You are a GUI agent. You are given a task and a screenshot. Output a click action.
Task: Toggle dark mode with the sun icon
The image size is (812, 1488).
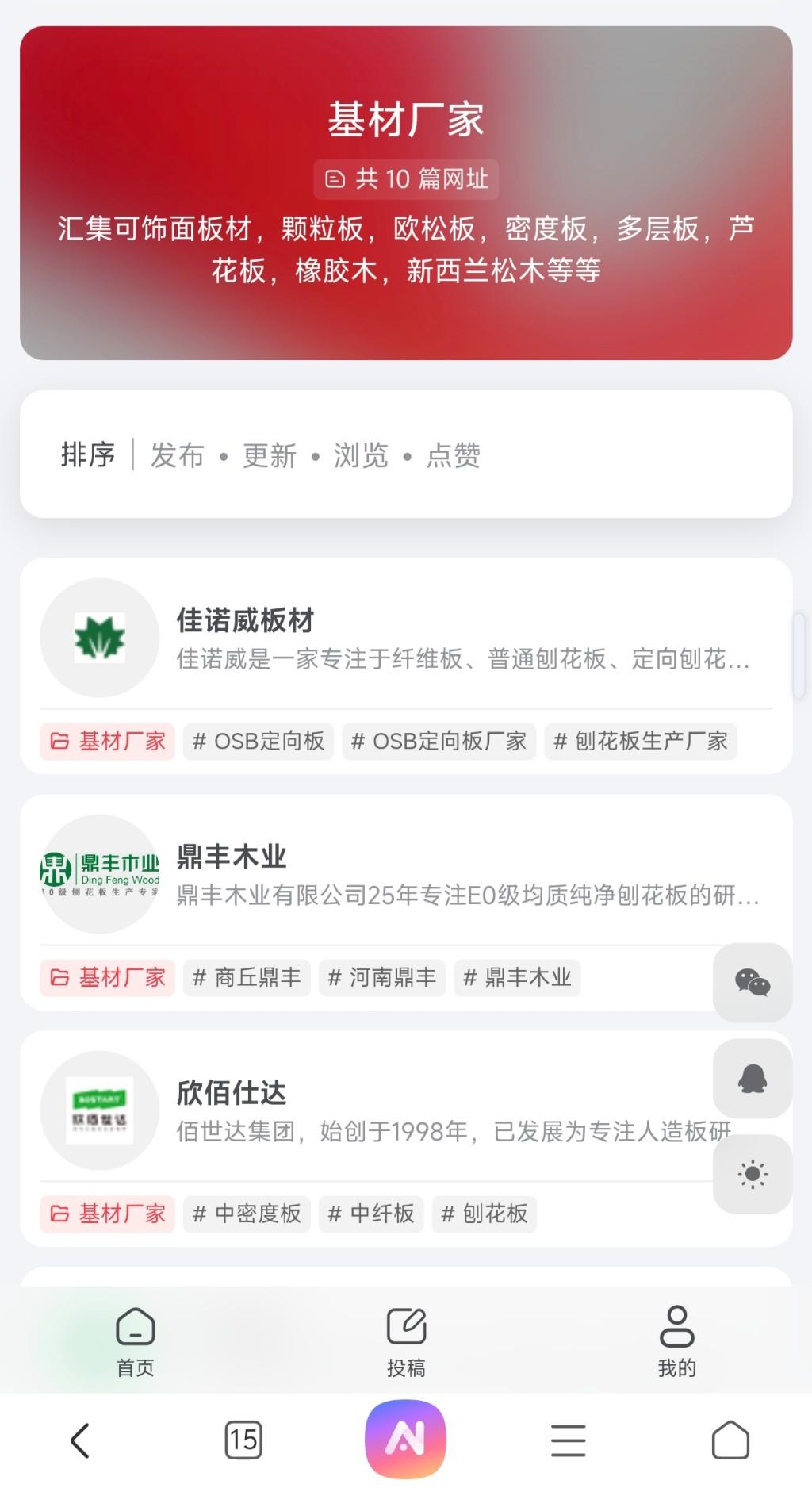click(752, 1174)
